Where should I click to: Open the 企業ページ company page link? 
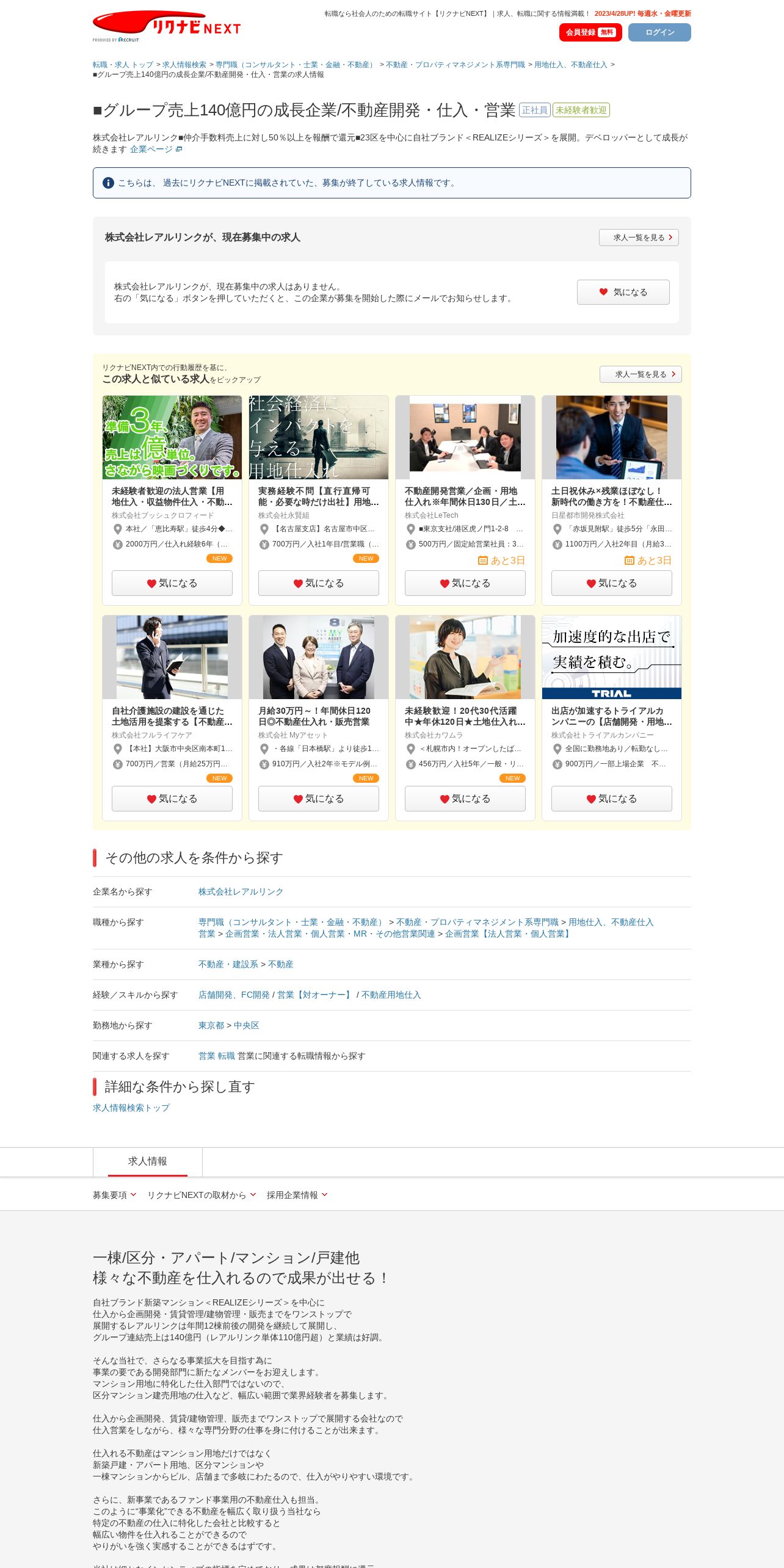click(156, 149)
